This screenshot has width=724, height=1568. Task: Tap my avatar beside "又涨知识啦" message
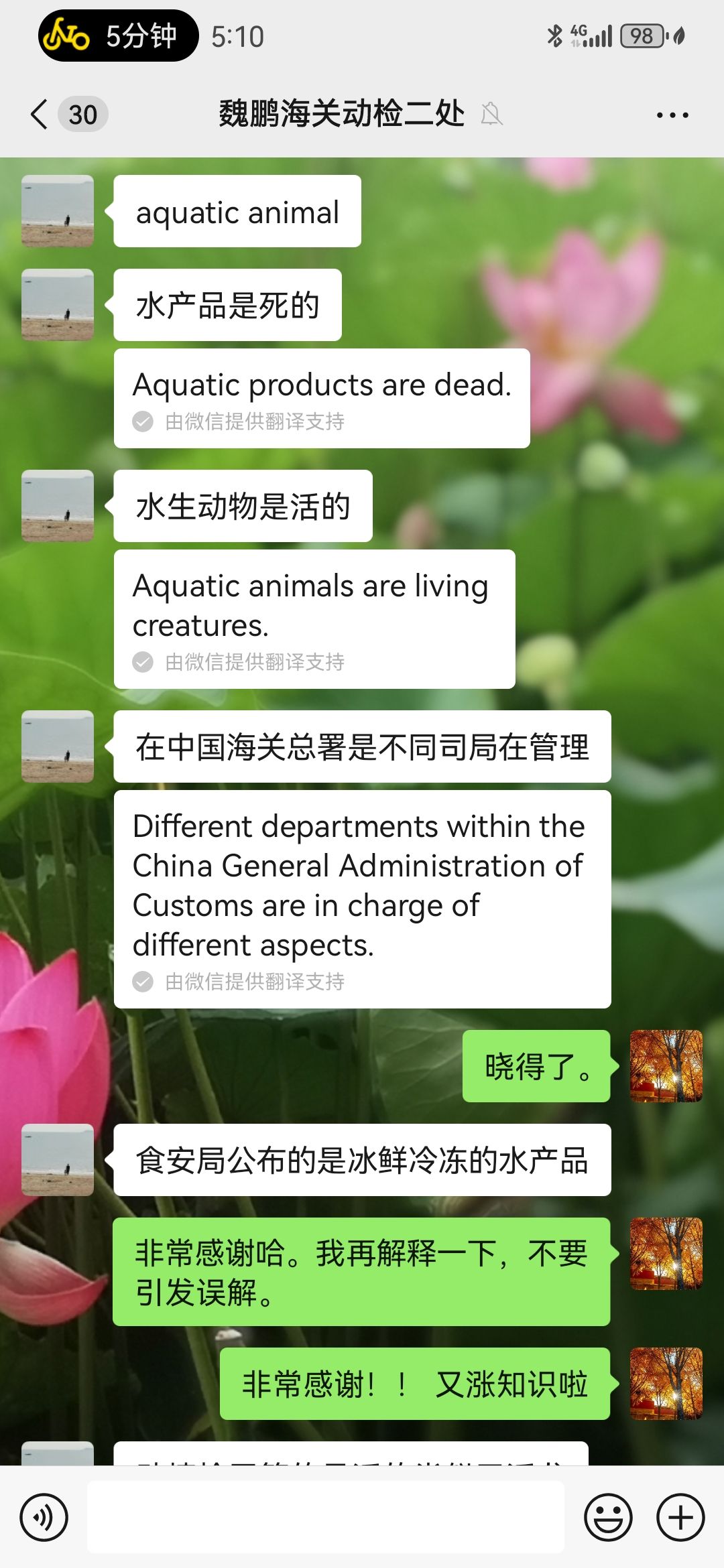(x=666, y=1384)
